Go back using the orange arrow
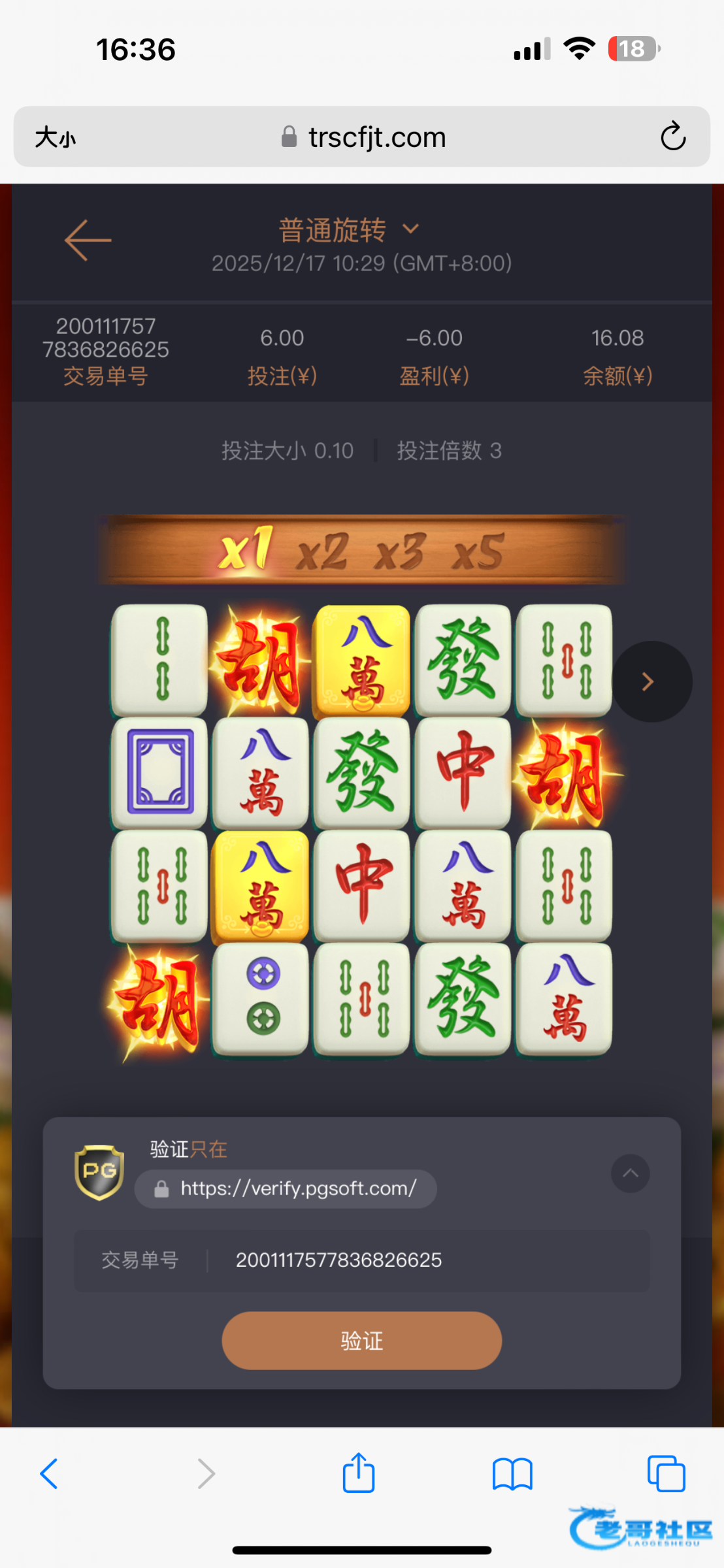The height and width of the screenshot is (1568, 724). coord(88,240)
